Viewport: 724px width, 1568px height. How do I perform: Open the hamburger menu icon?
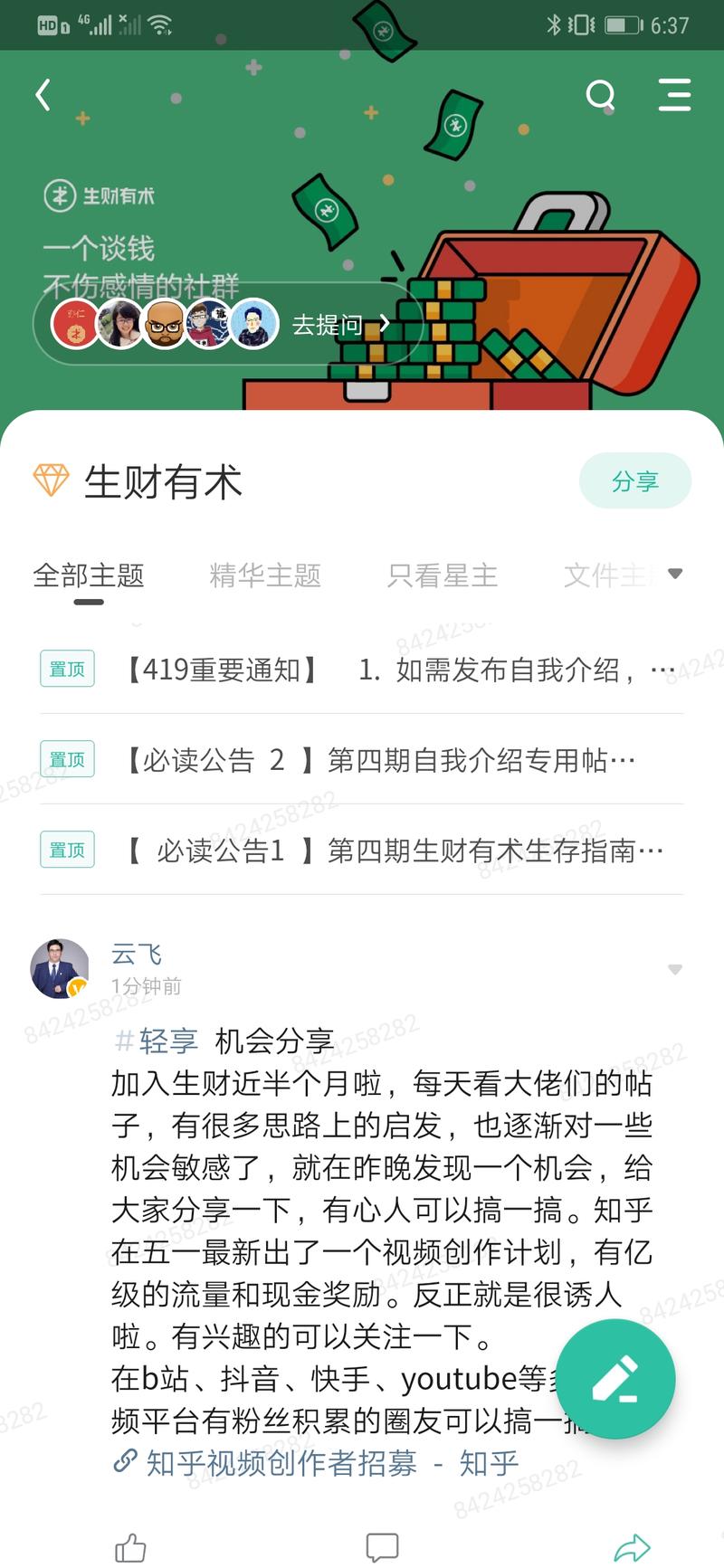pyautogui.click(x=674, y=95)
